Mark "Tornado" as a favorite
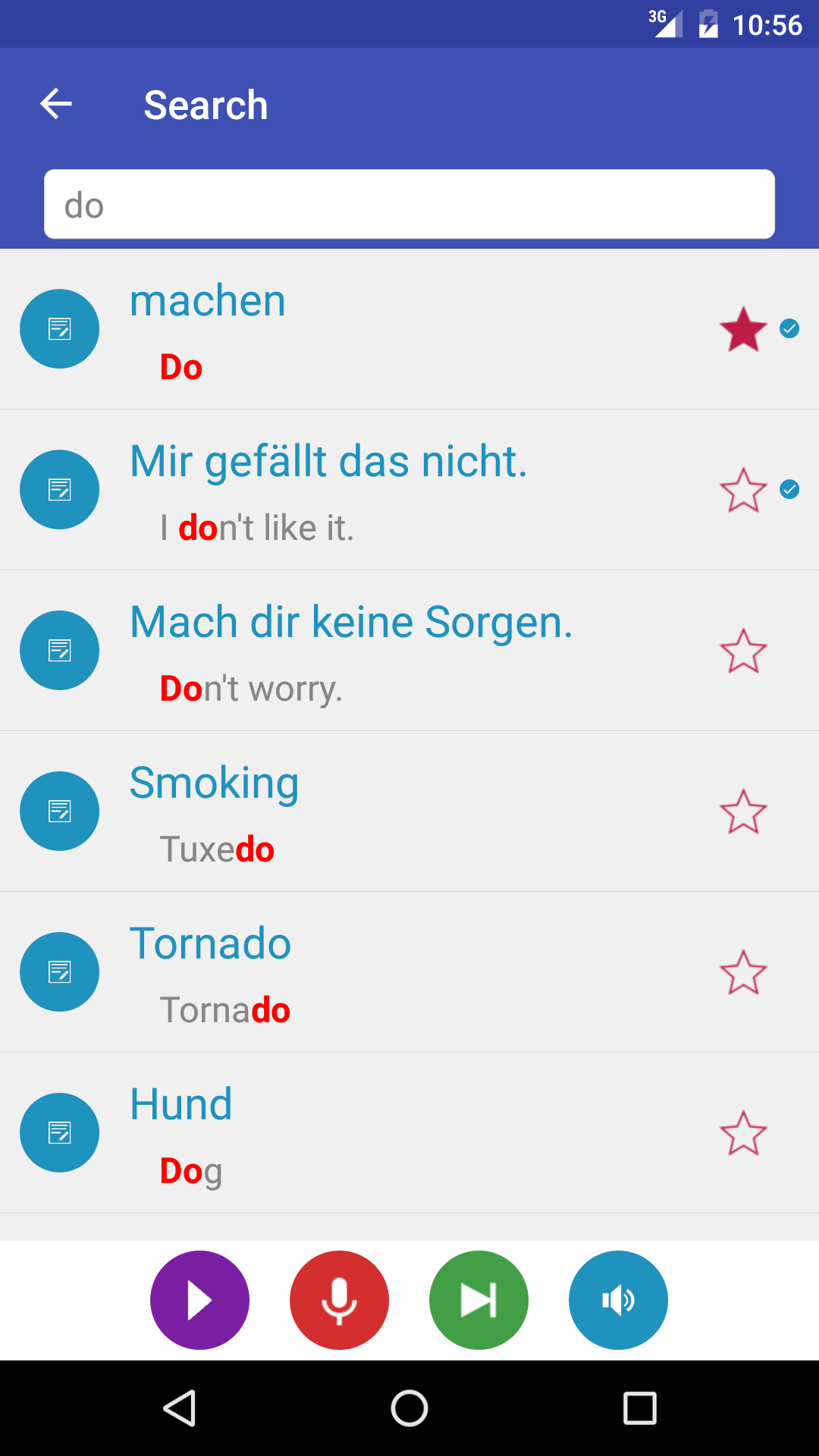The height and width of the screenshot is (1456, 819). pyautogui.click(x=743, y=972)
